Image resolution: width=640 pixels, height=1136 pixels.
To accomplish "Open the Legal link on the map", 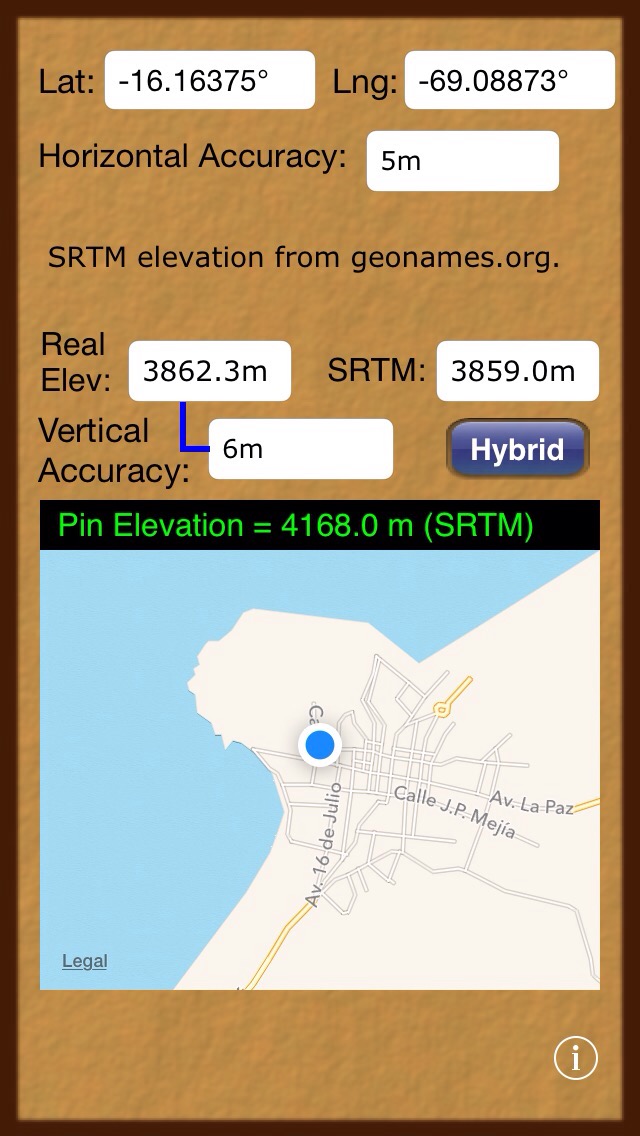I will [85, 961].
